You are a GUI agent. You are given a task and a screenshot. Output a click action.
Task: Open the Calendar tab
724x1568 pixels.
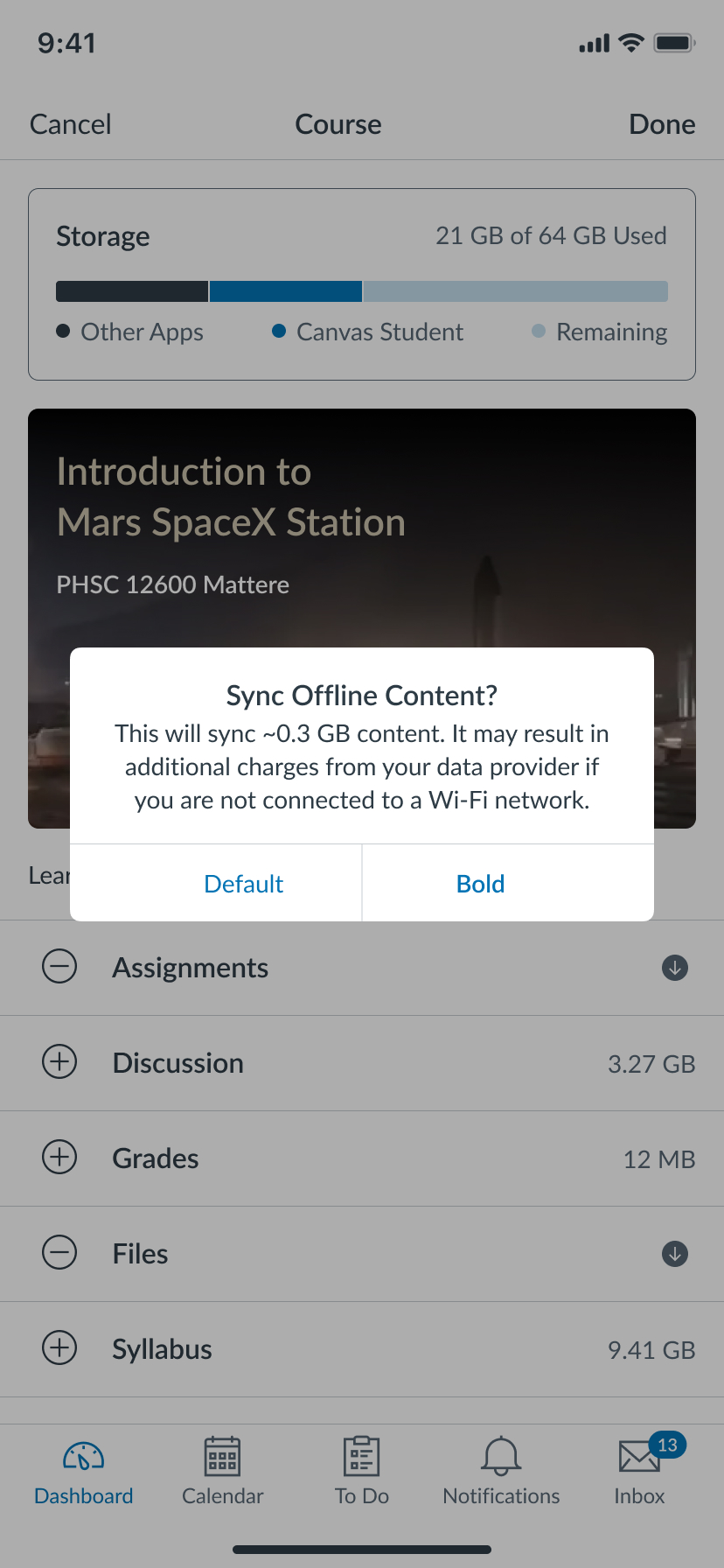click(223, 1472)
